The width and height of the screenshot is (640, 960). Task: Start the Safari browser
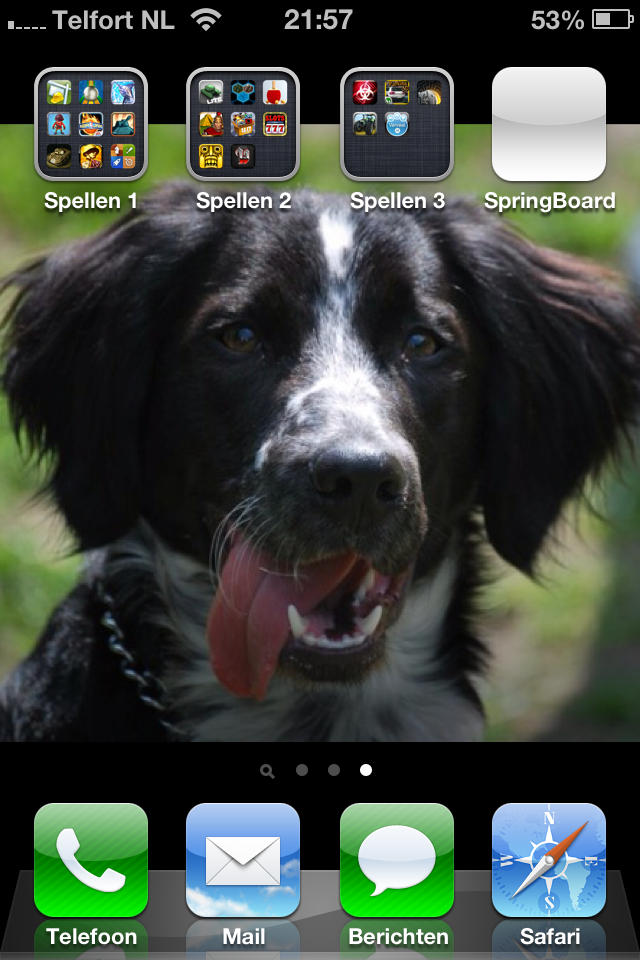click(549, 860)
